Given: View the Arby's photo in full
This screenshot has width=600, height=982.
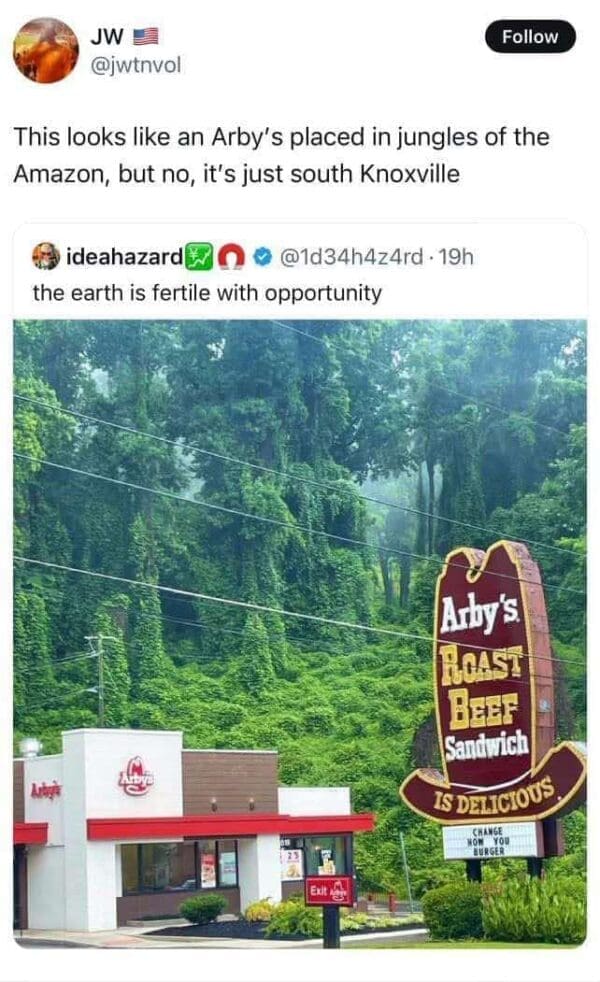Looking at the screenshot, I should pyautogui.click(x=300, y=630).
